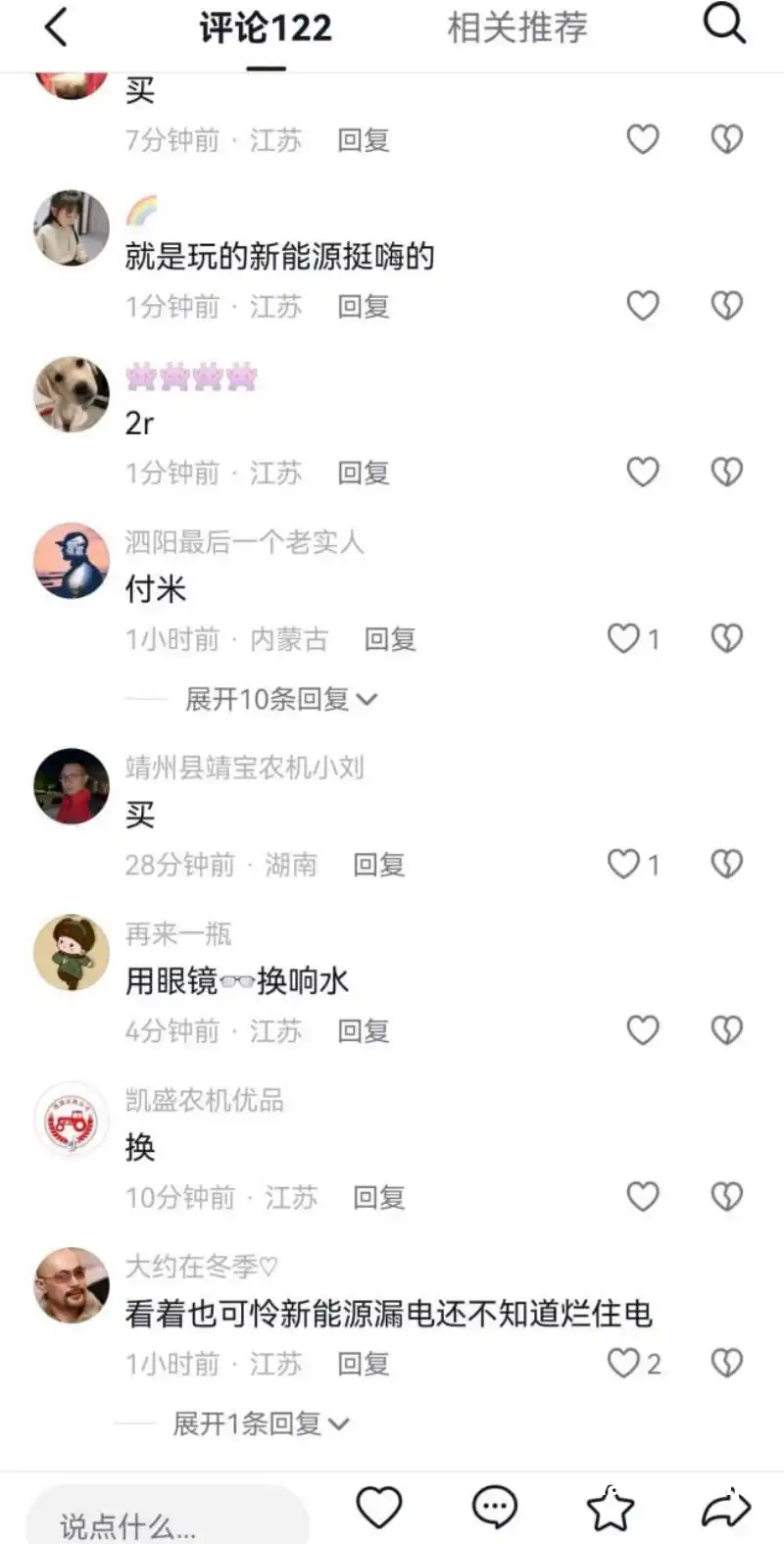Like the video from the bottom bar

(379, 1508)
